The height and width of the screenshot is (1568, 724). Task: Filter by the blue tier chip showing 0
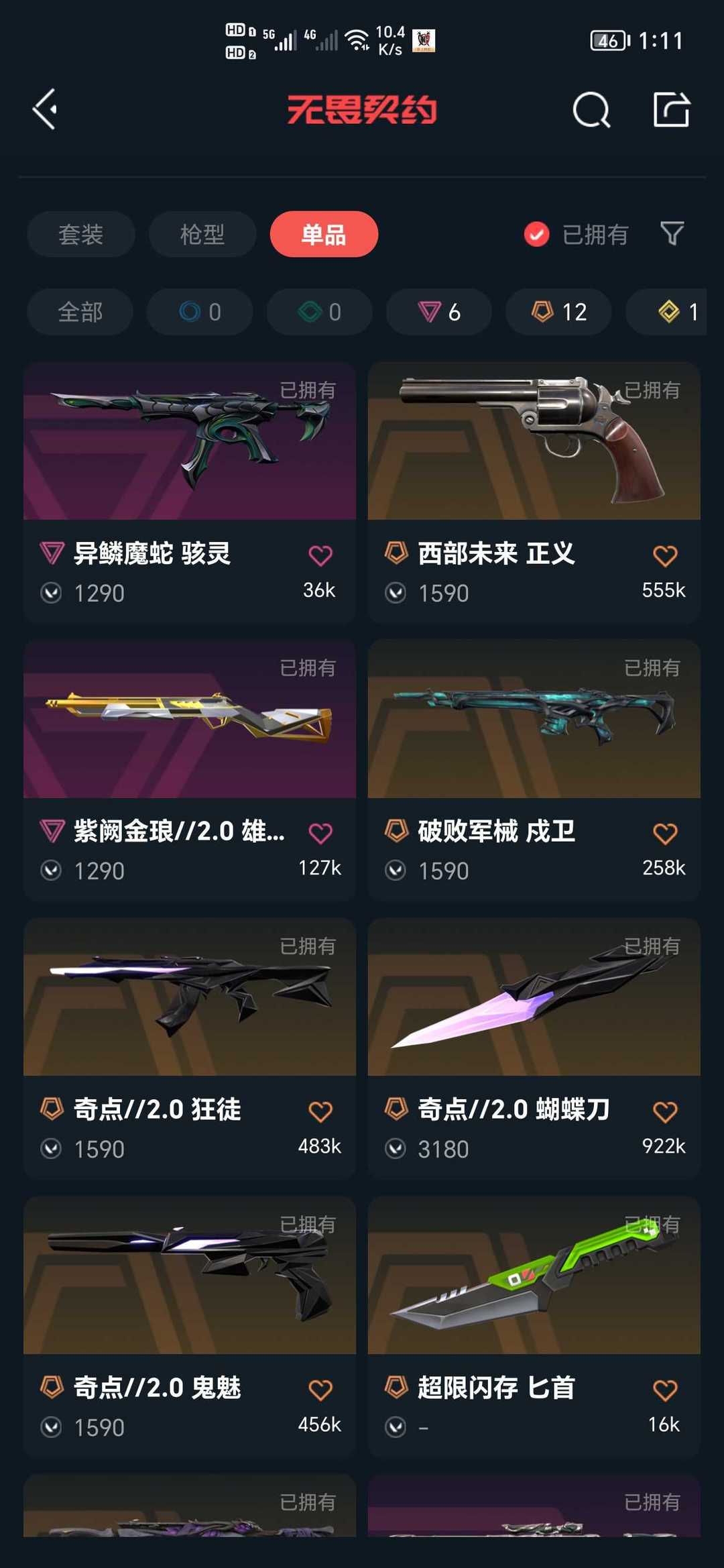pyautogui.click(x=200, y=312)
